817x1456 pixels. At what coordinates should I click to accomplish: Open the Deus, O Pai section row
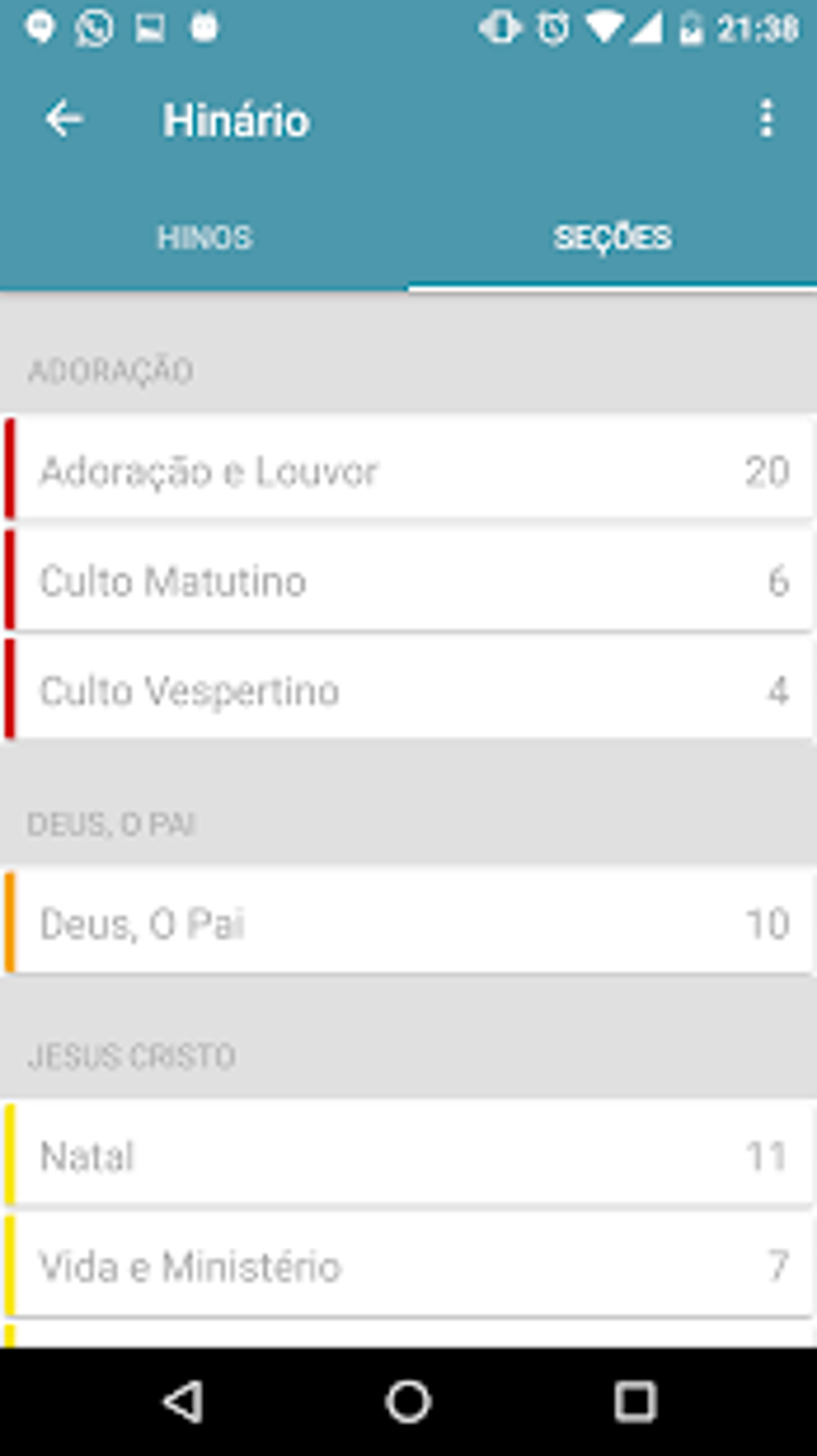[x=410, y=924]
